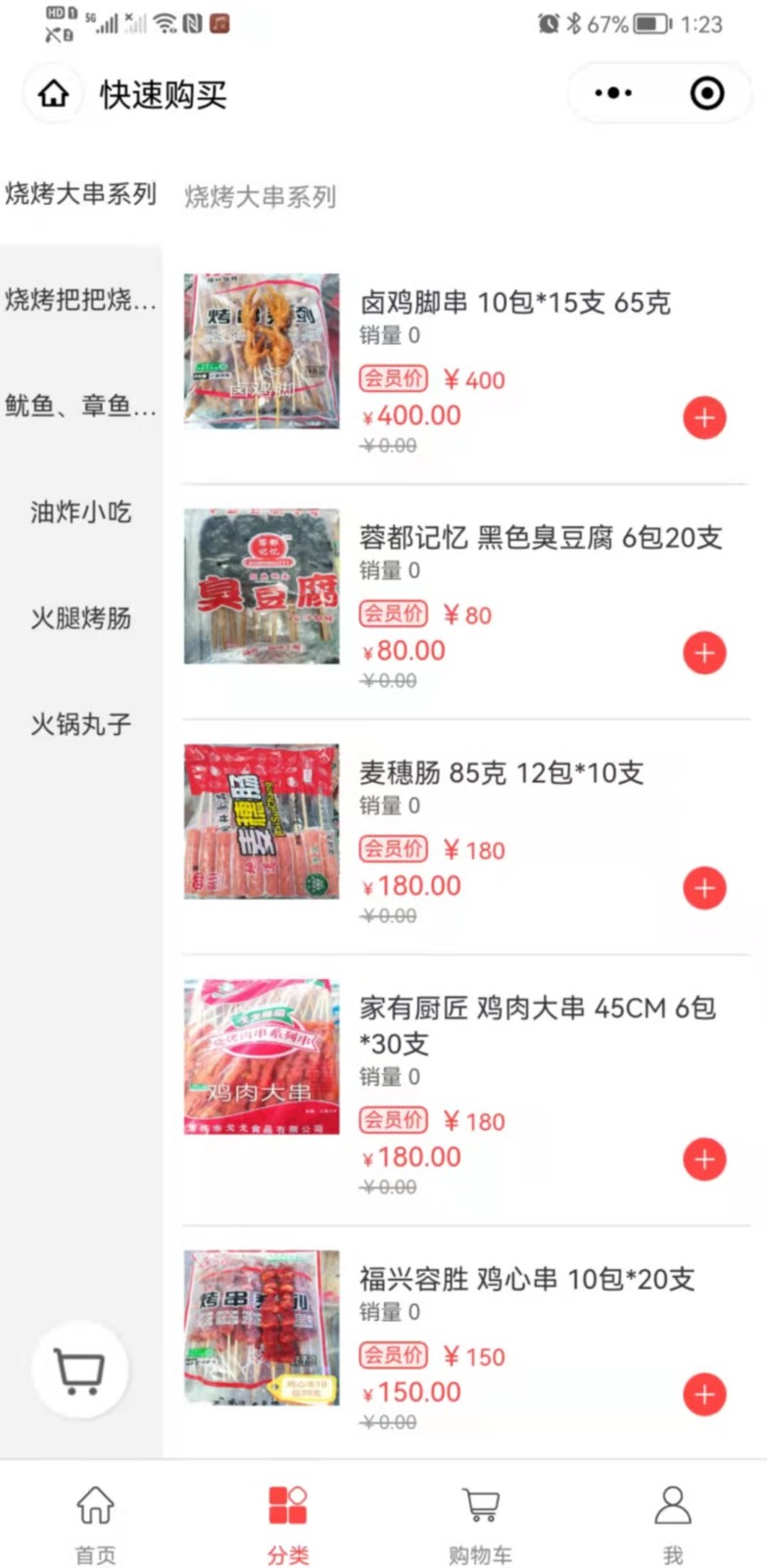Viewport: 767px width, 1568px height.
Task: Open the 卤鸡脚串 product image
Action: click(x=262, y=351)
